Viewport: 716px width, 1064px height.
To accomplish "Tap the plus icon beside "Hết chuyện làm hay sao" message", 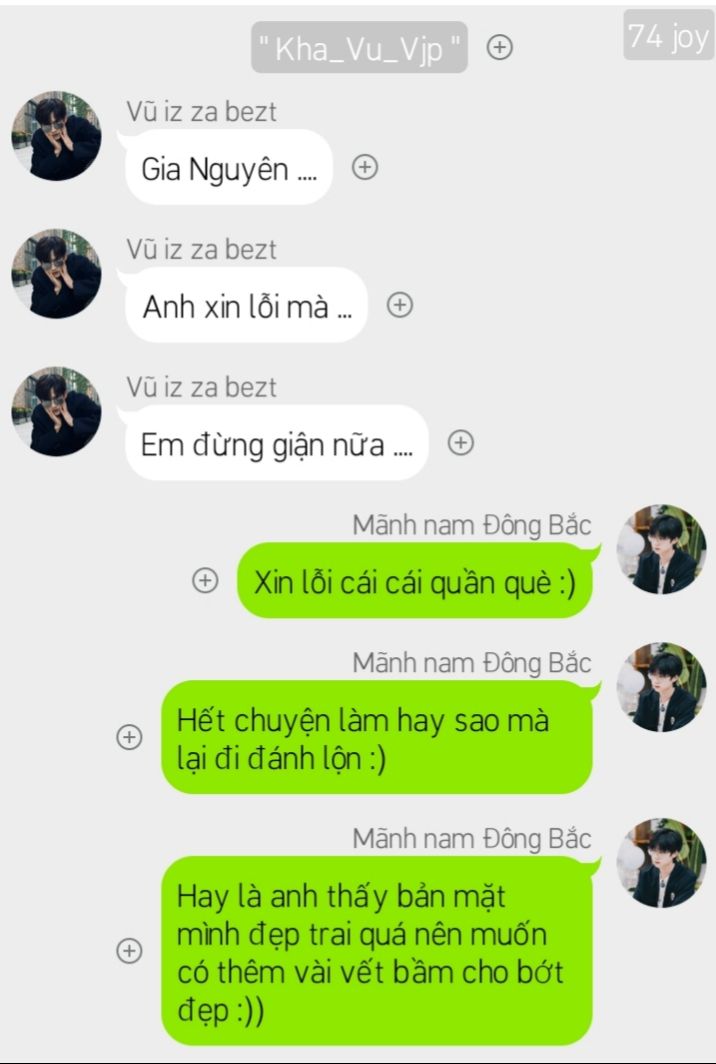I will (129, 737).
